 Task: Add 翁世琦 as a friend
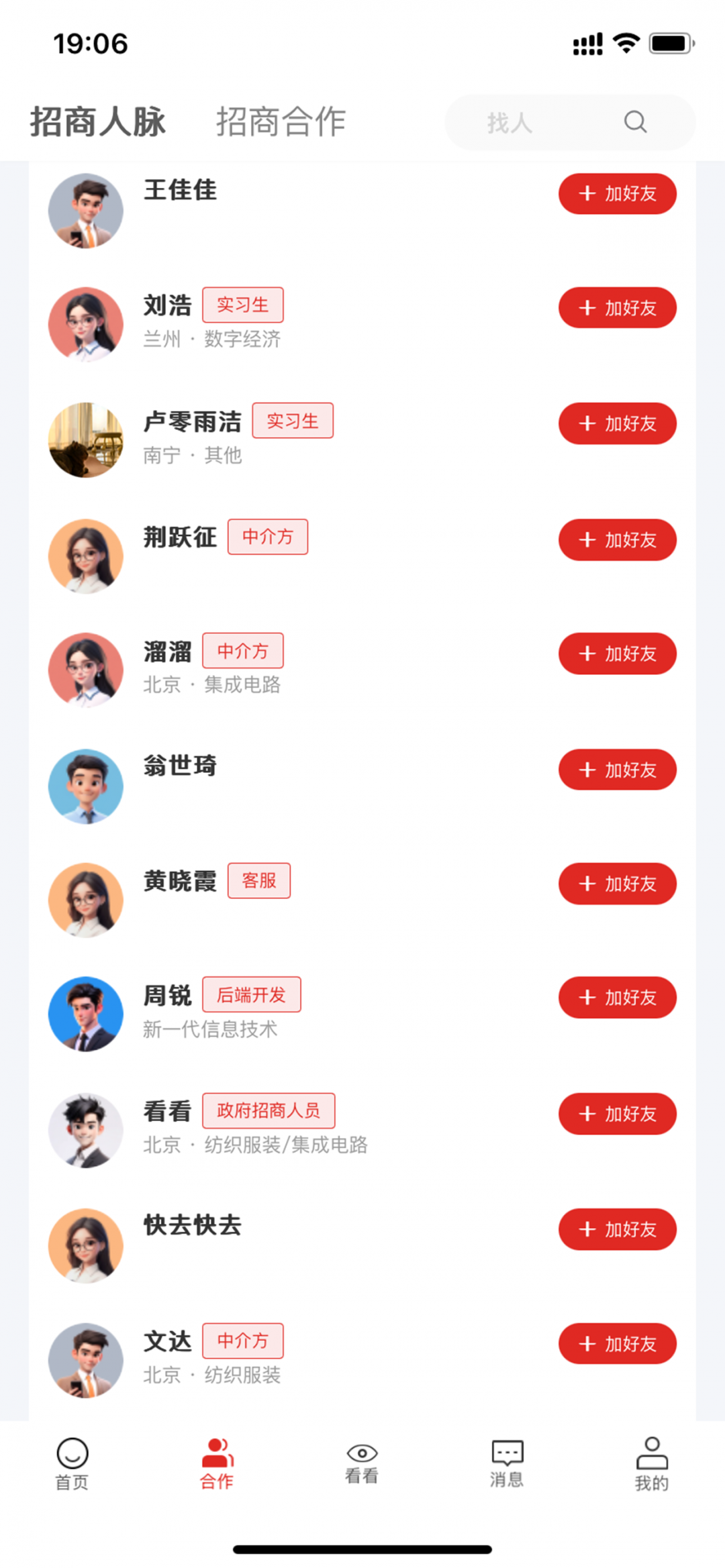617,770
